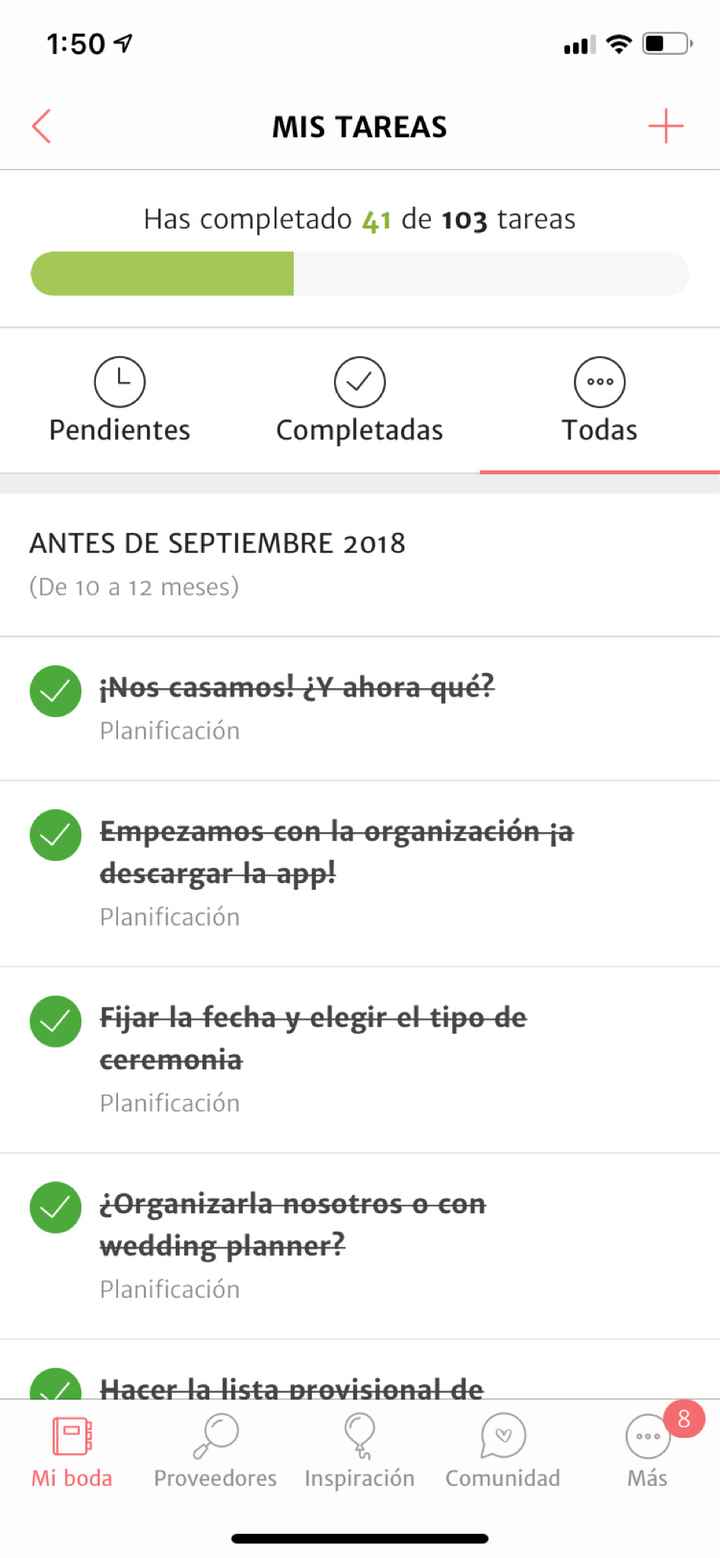Switch to the Inspiración tab
This screenshot has width=720, height=1558.
[359, 1450]
